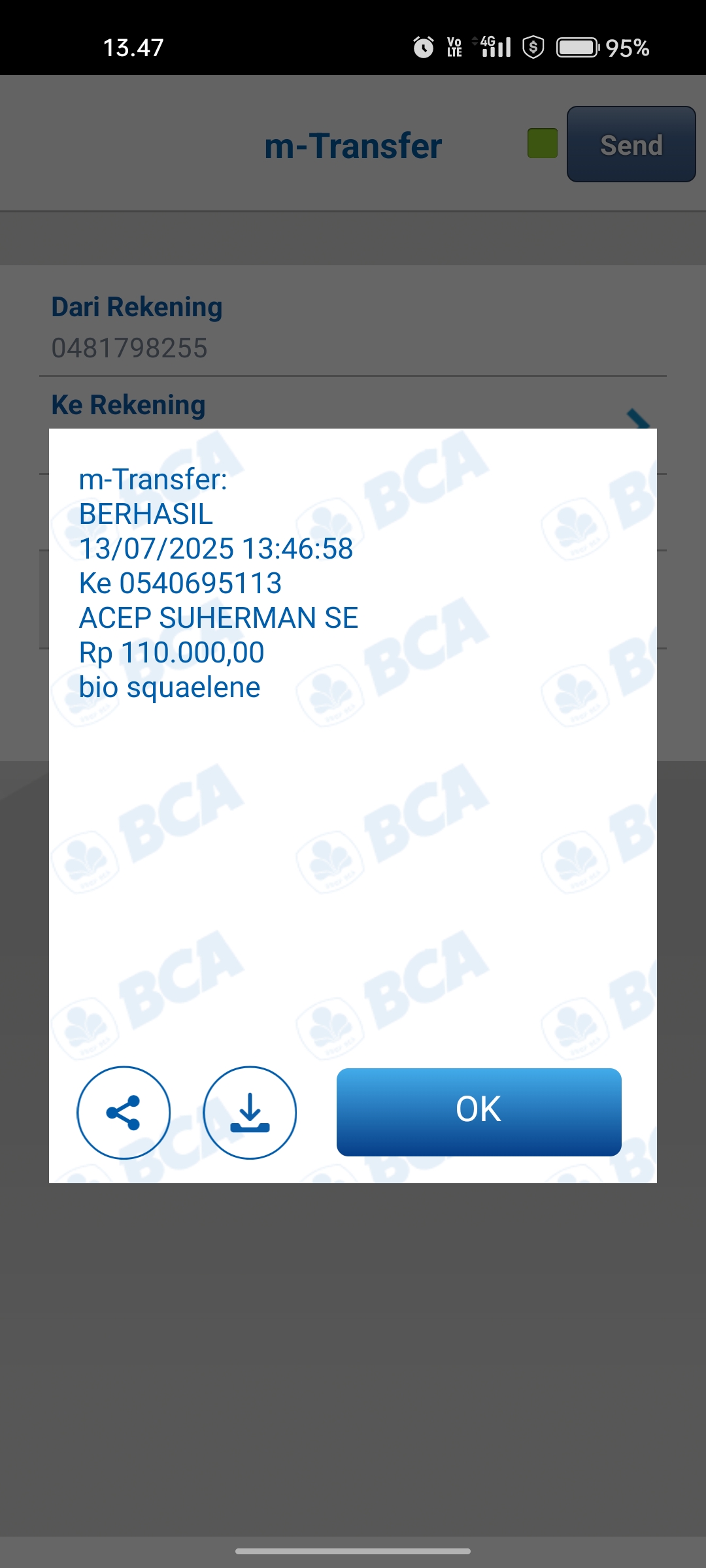Share the transfer receipt
706x1568 pixels.
[x=124, y=1113]
